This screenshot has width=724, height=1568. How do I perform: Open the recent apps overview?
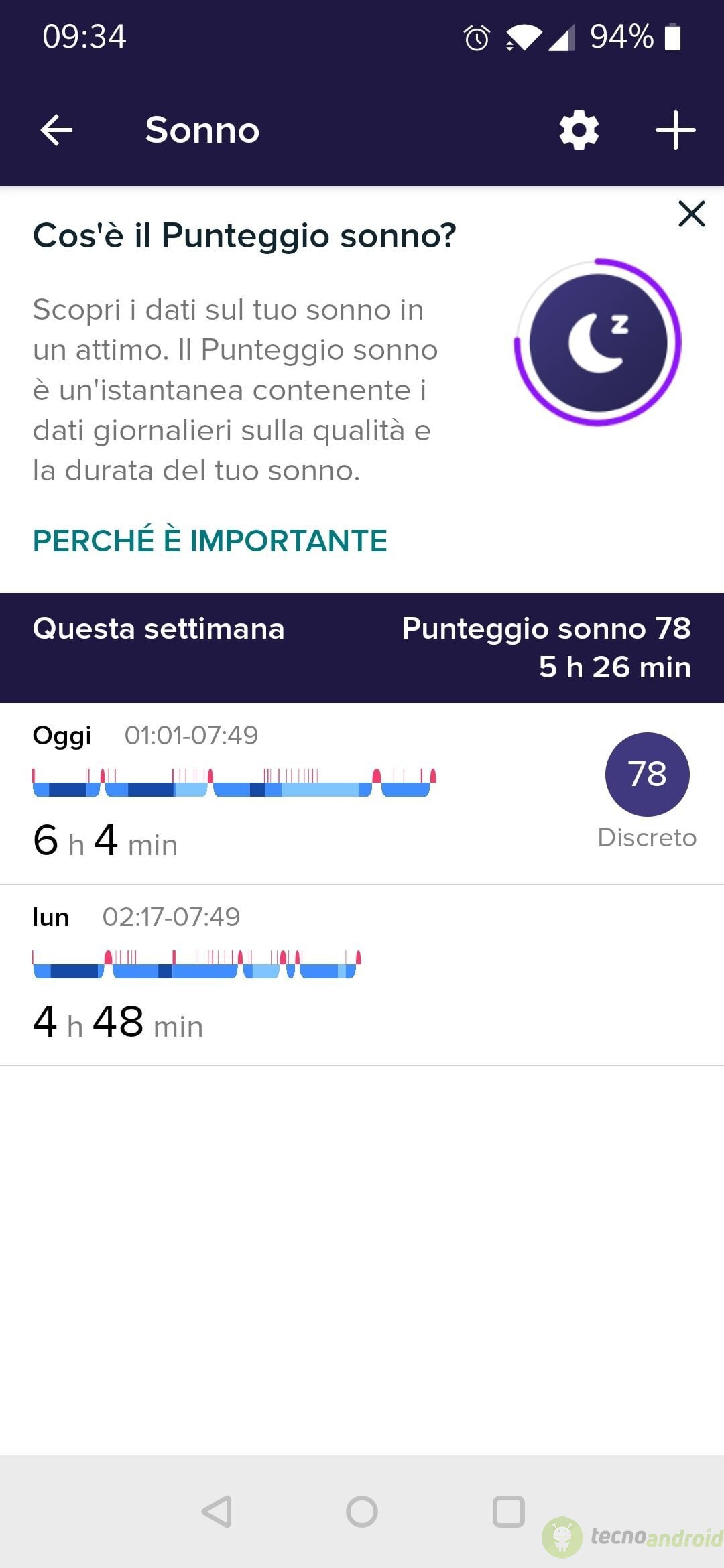point(508,1512)
